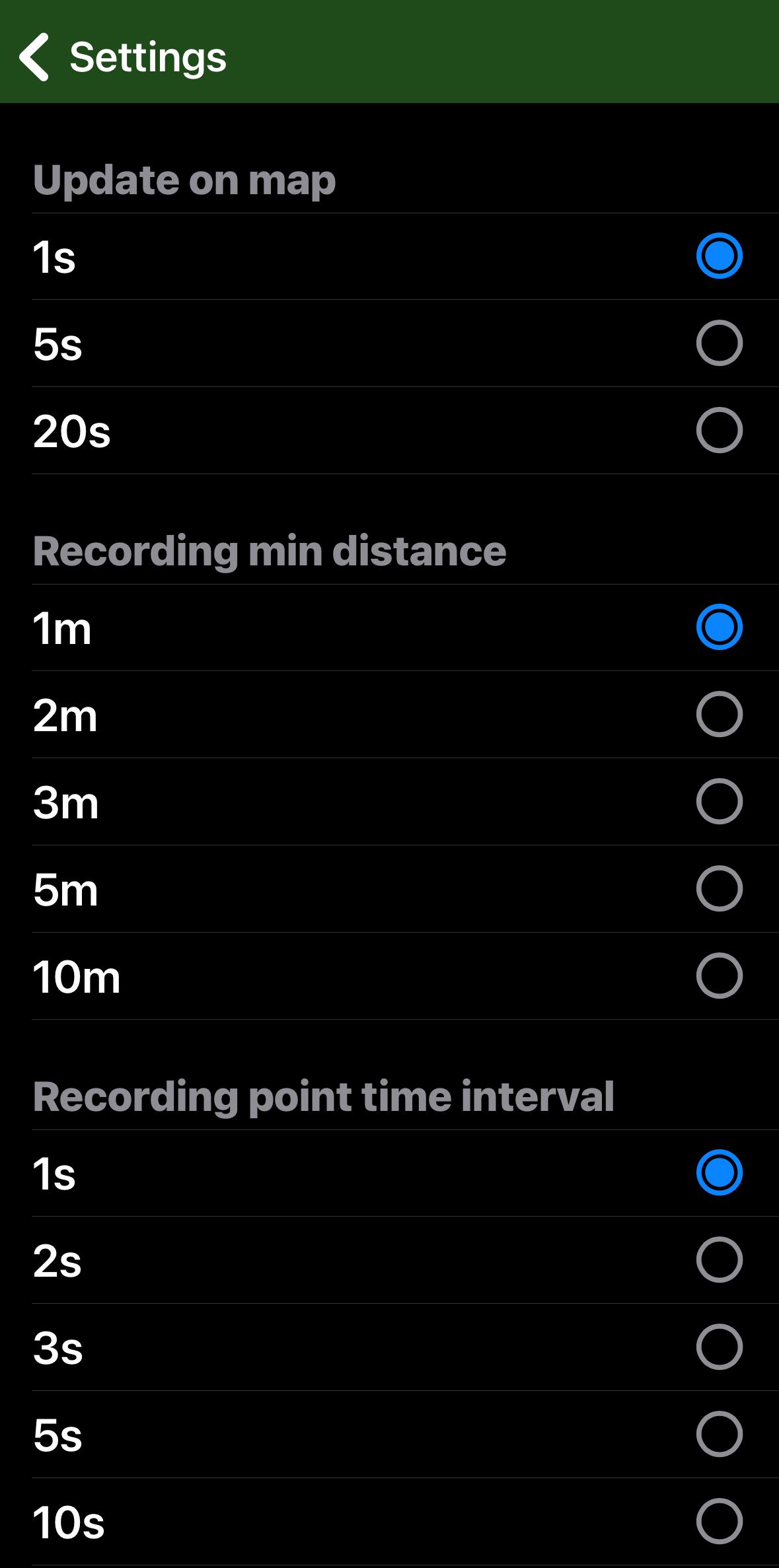Set recording point interval to 2s

(x=719, y=1260)
